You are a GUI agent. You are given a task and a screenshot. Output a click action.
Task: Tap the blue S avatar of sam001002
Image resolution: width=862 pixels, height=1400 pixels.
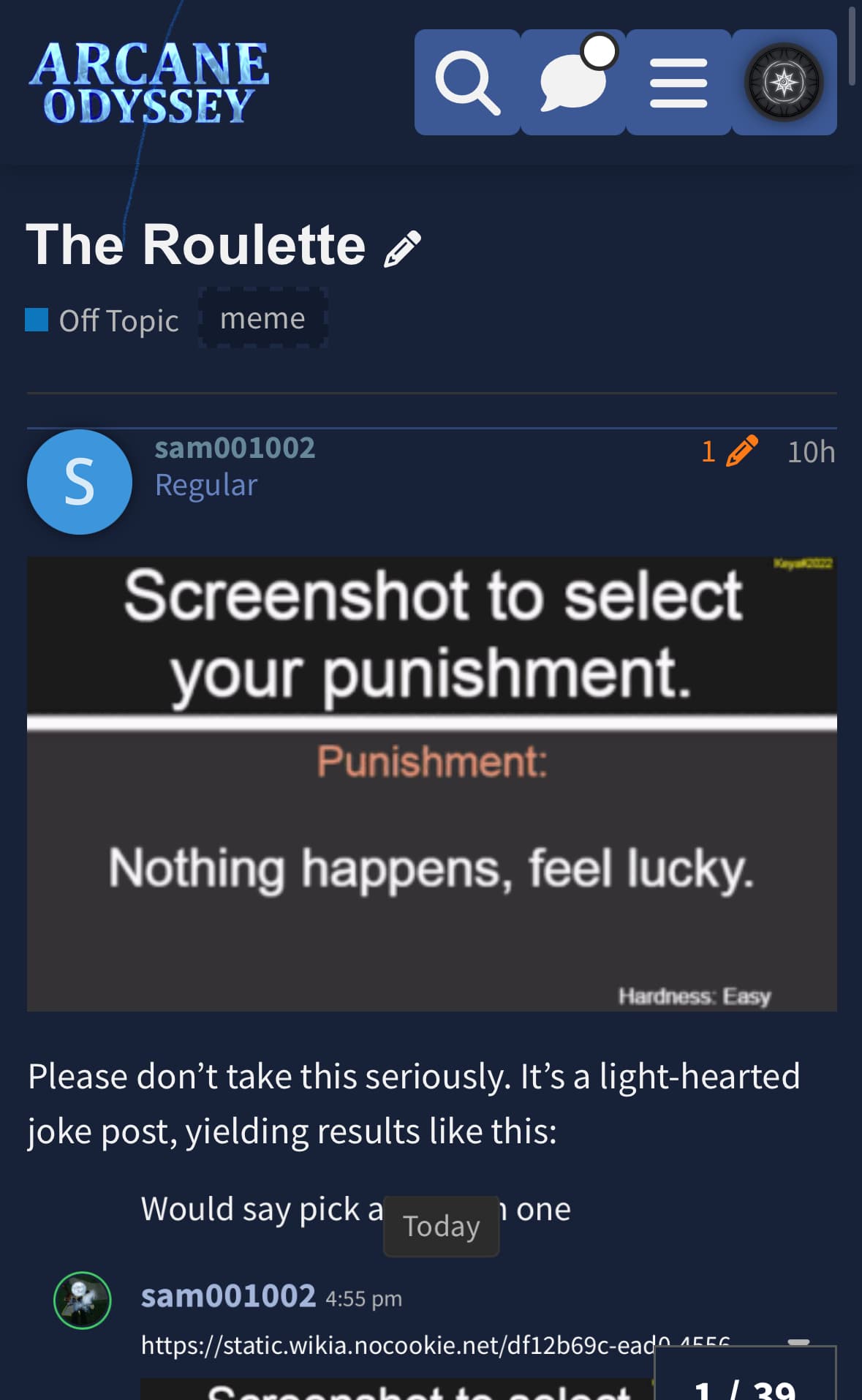click(x=80, y=482)
